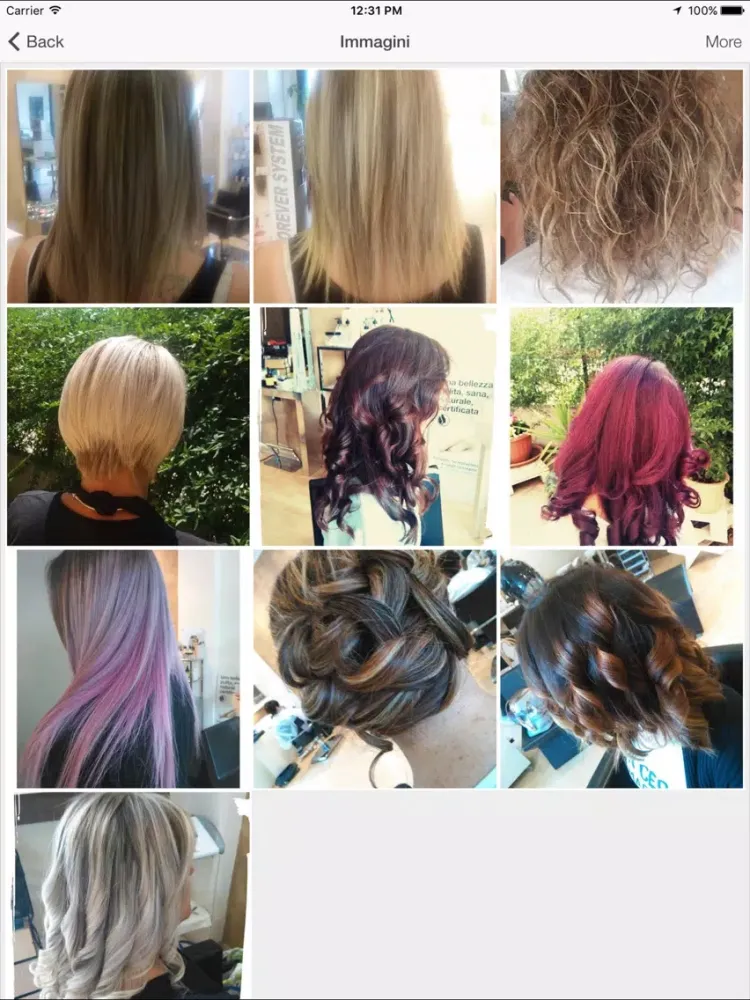
Task: Select the bright magenta wavy hair photo
Action: pyautogui.click(x=621, y=426)
